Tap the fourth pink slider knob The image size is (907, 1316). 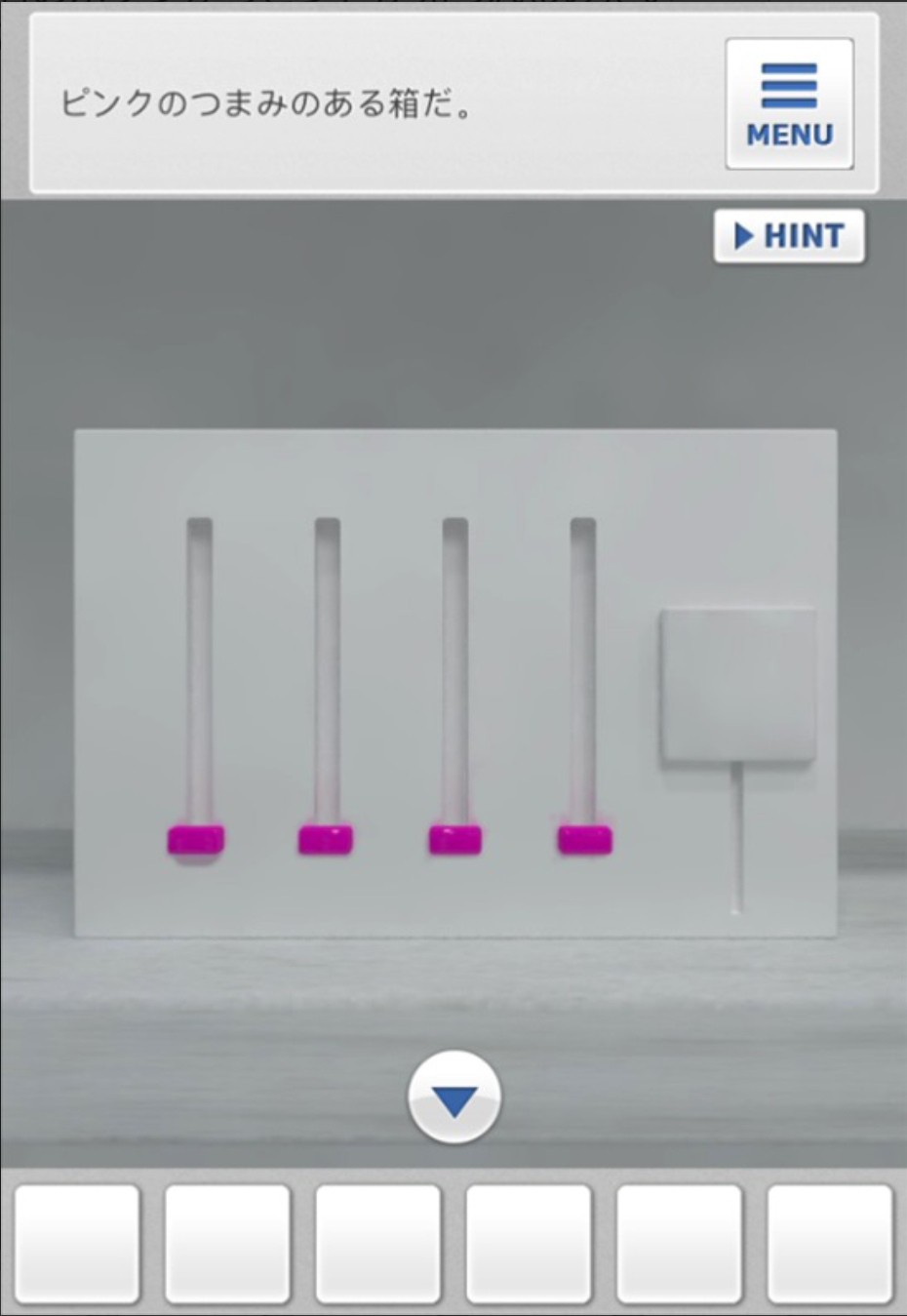tap(585, 840)
